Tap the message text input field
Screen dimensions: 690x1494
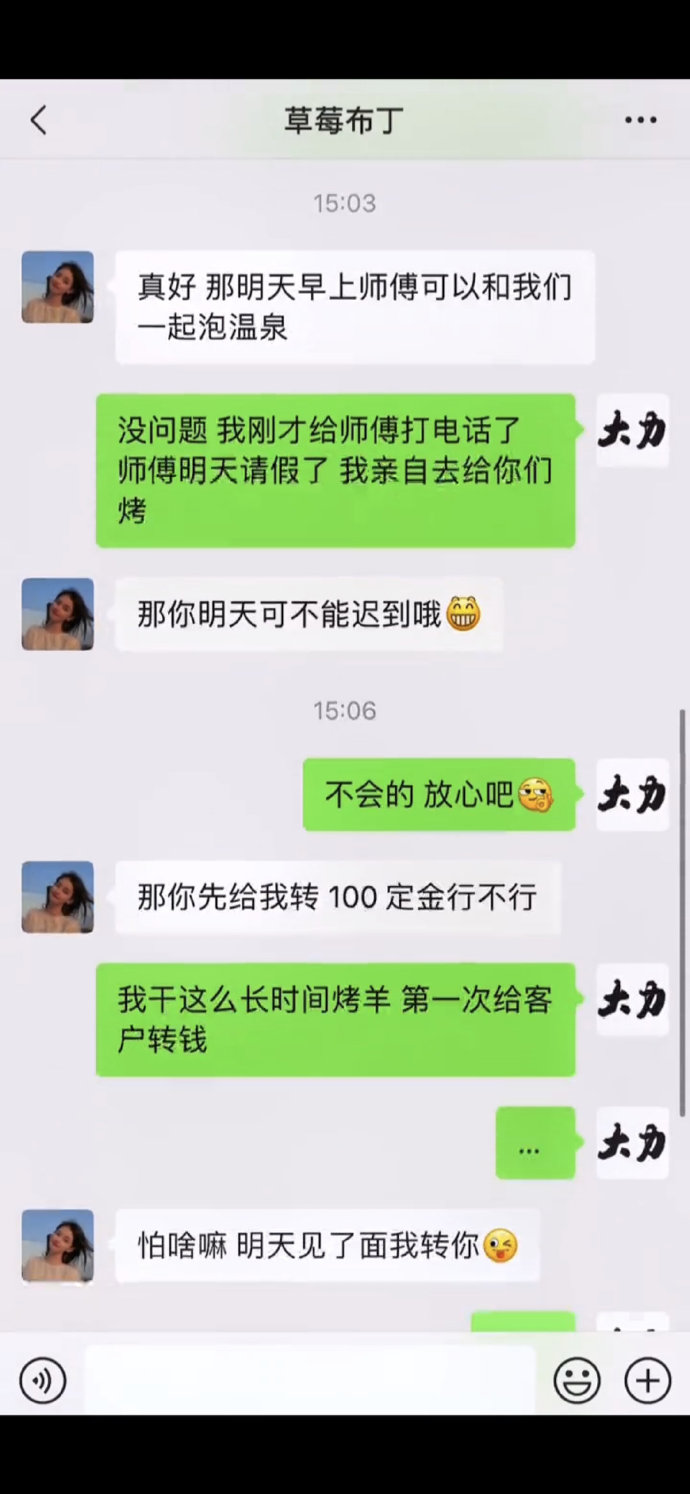pos(310,1381)
